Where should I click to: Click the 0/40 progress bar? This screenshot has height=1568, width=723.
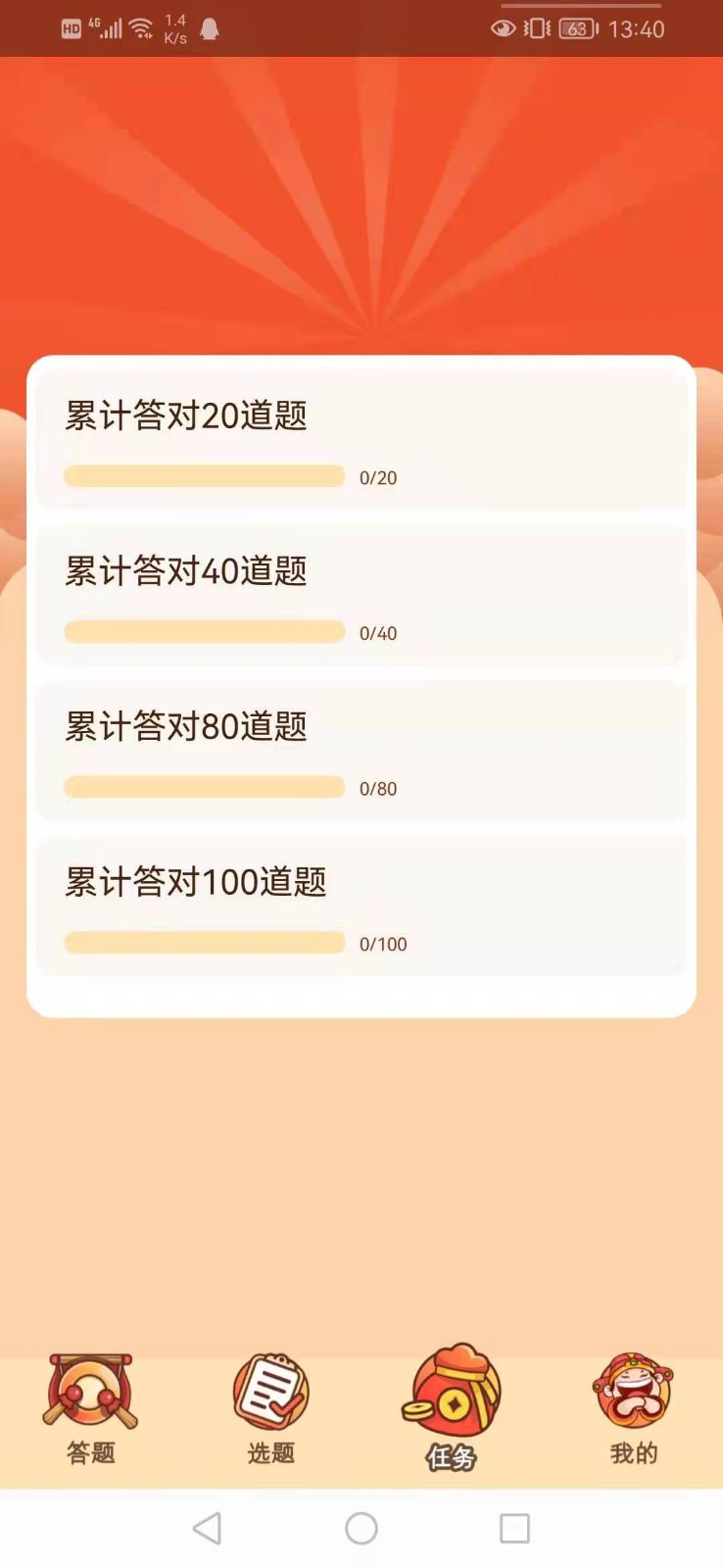pyautogui.click(x=204, y=631)
